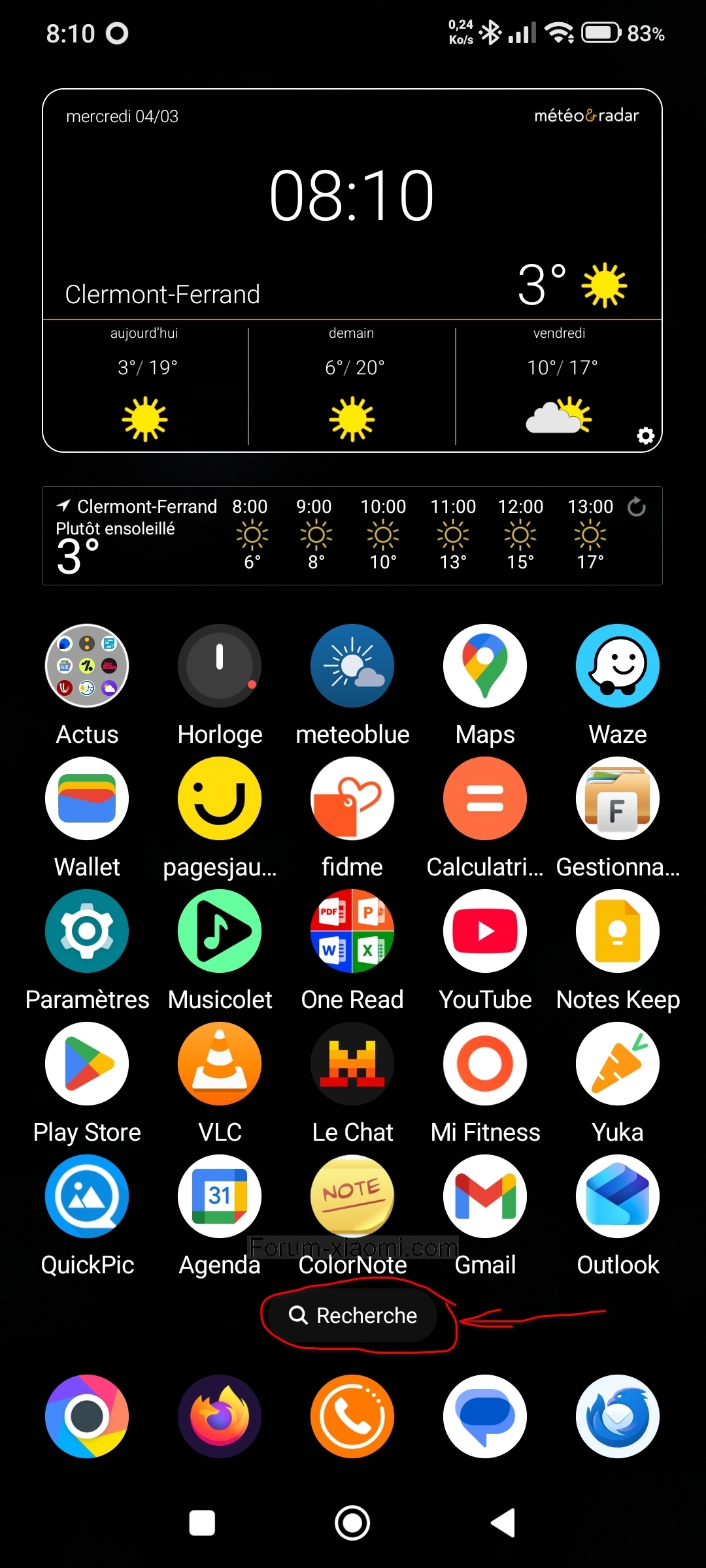
Task: Launch the Horloge clock app
Action: [x=220, y=666]
